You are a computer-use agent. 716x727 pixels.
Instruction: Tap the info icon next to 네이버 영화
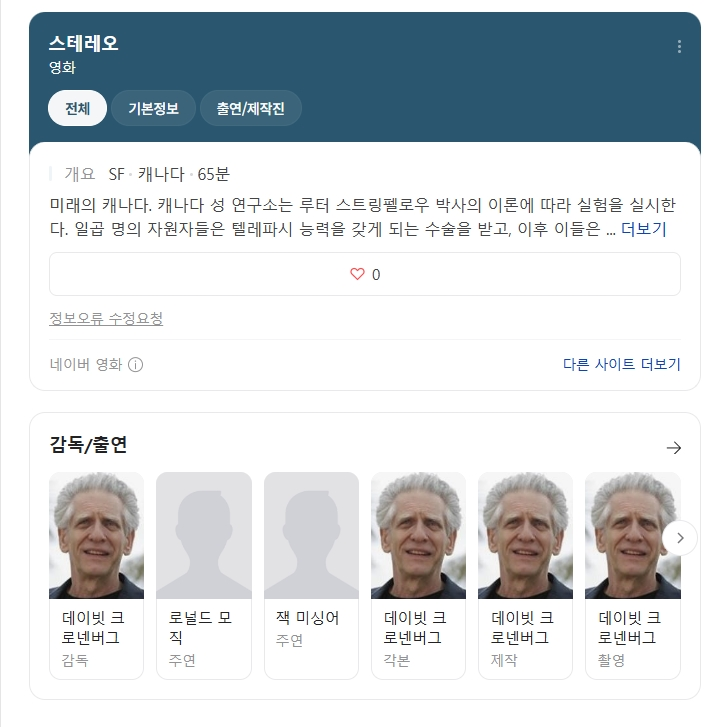coord(135,364)
